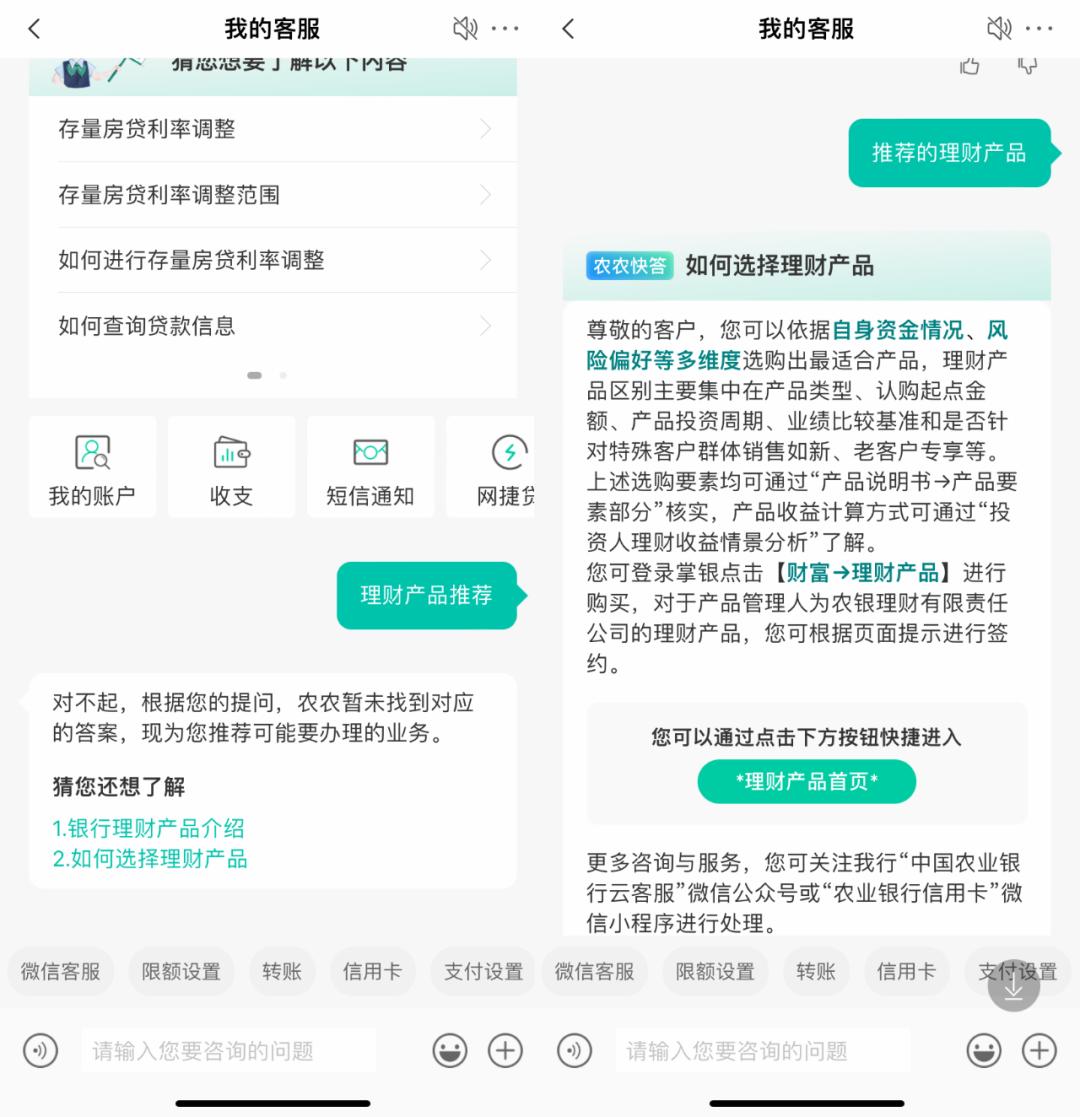Open 短信通知 shortcut

click(x=370, y=467)
